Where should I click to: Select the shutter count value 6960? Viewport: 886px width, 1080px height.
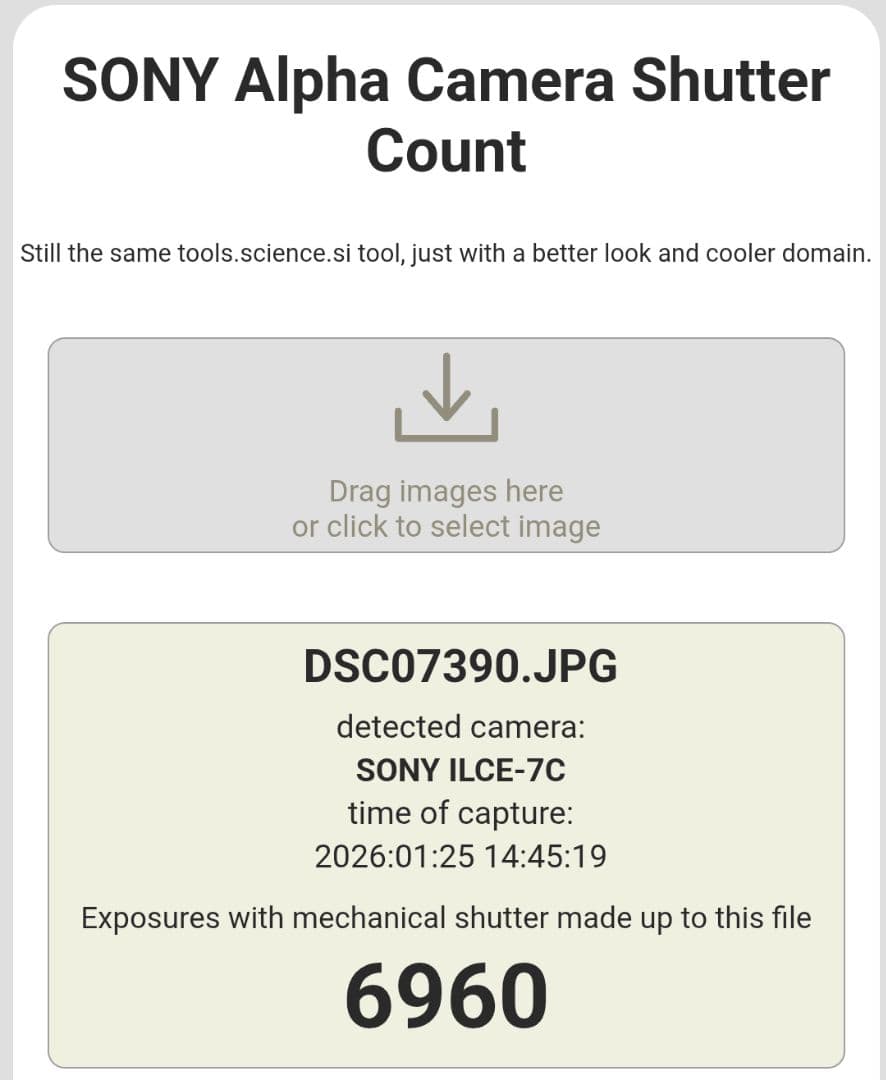(444, 990)
